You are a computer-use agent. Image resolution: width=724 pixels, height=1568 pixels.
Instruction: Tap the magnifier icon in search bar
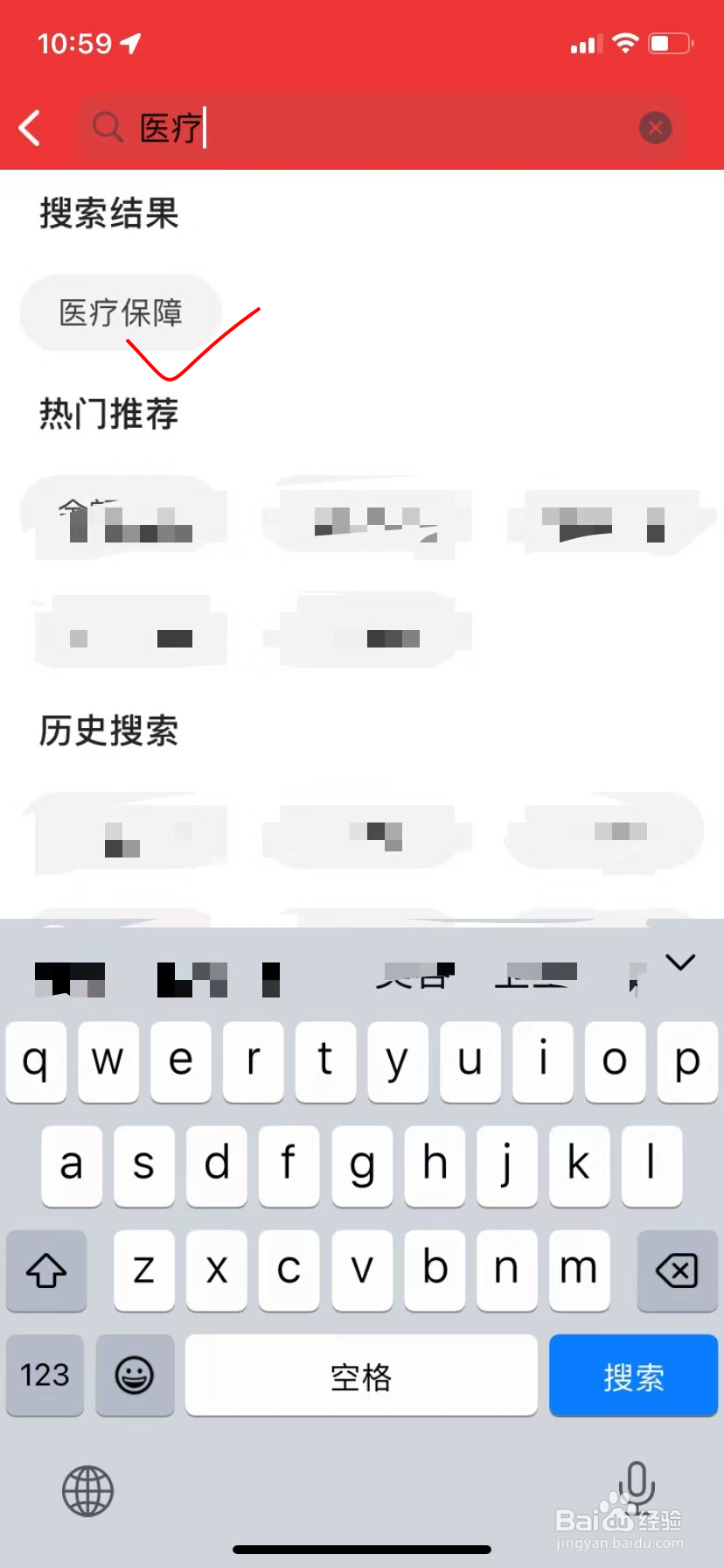(107, 127)
